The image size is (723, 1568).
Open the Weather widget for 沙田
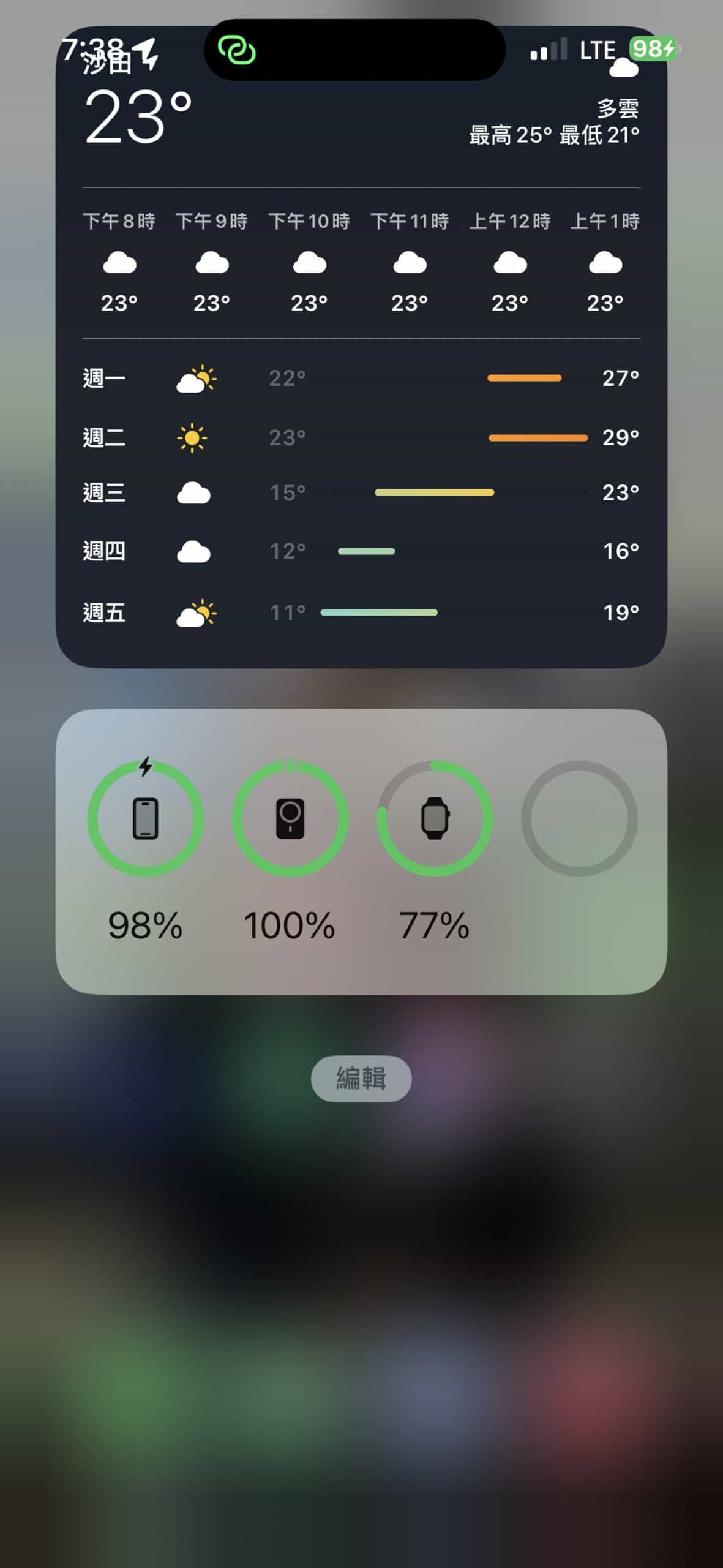[x=361, y=367]
